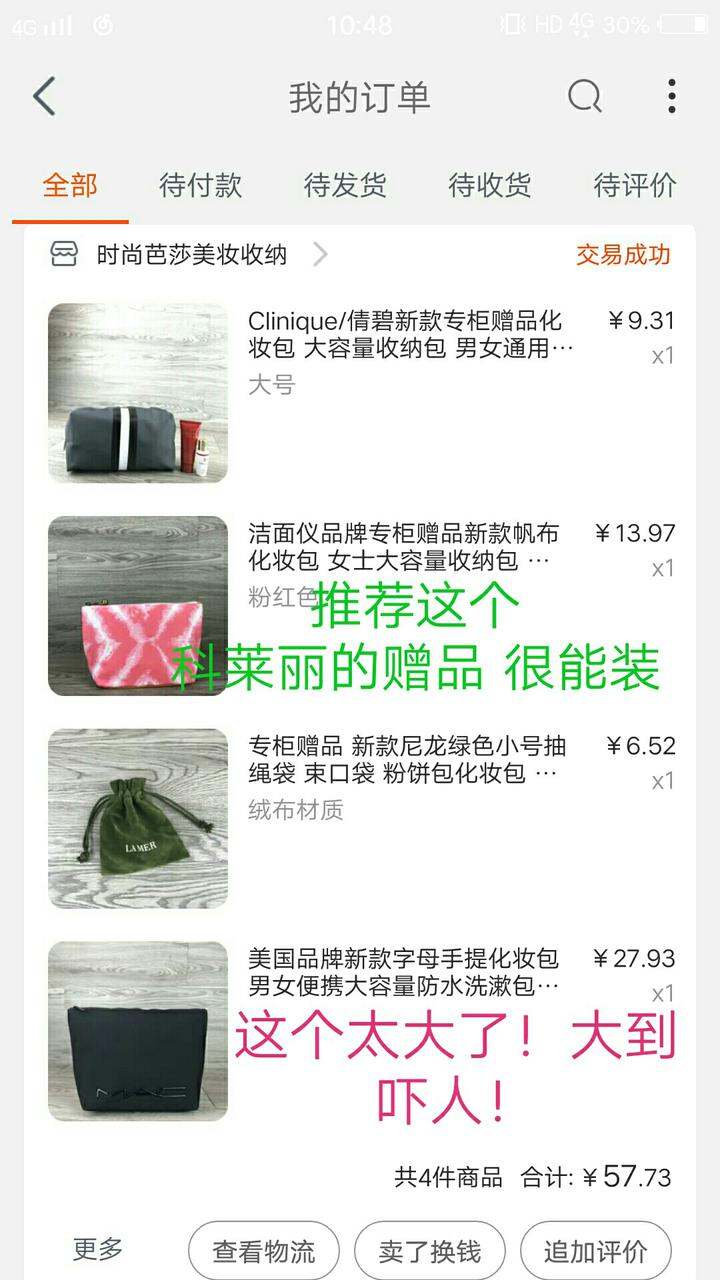720x1280 pixels.
Task: Select the 全部 orders tab
Action: pyautogui.click(x=70, y=185)
